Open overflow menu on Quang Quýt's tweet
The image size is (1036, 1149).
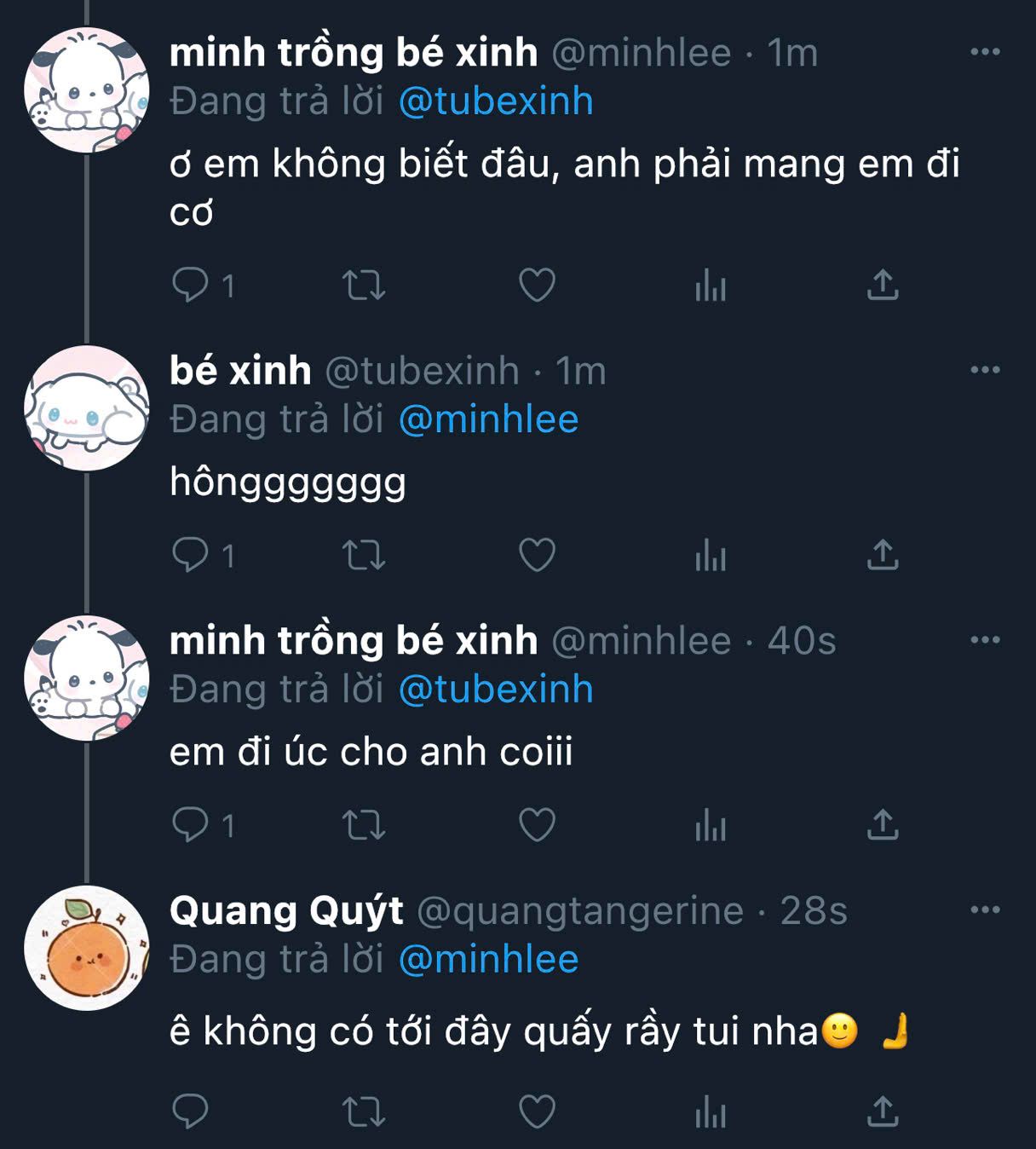pyautogui.click(x=985, y=909)
